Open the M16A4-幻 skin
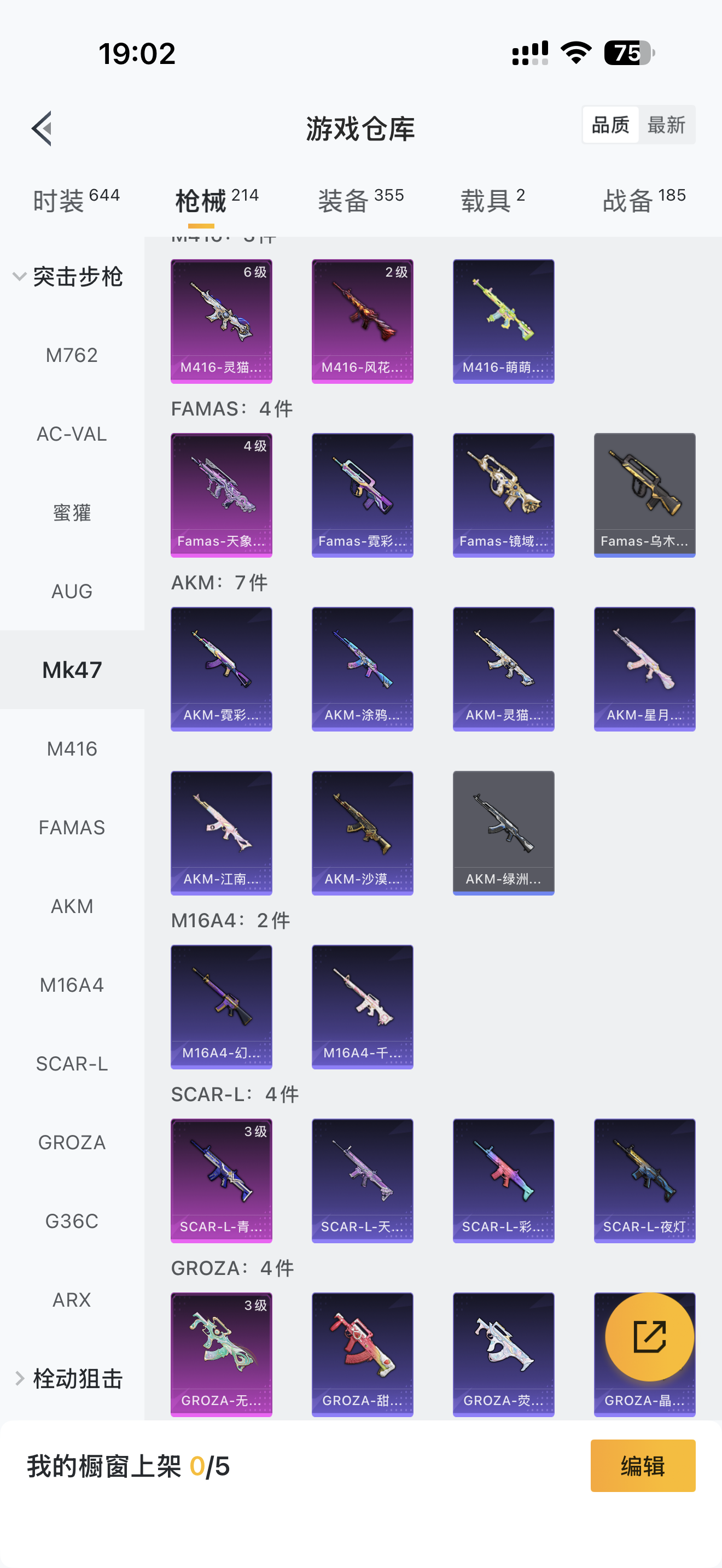This screenshot has height=1568, width=722. coord(221,1007)
